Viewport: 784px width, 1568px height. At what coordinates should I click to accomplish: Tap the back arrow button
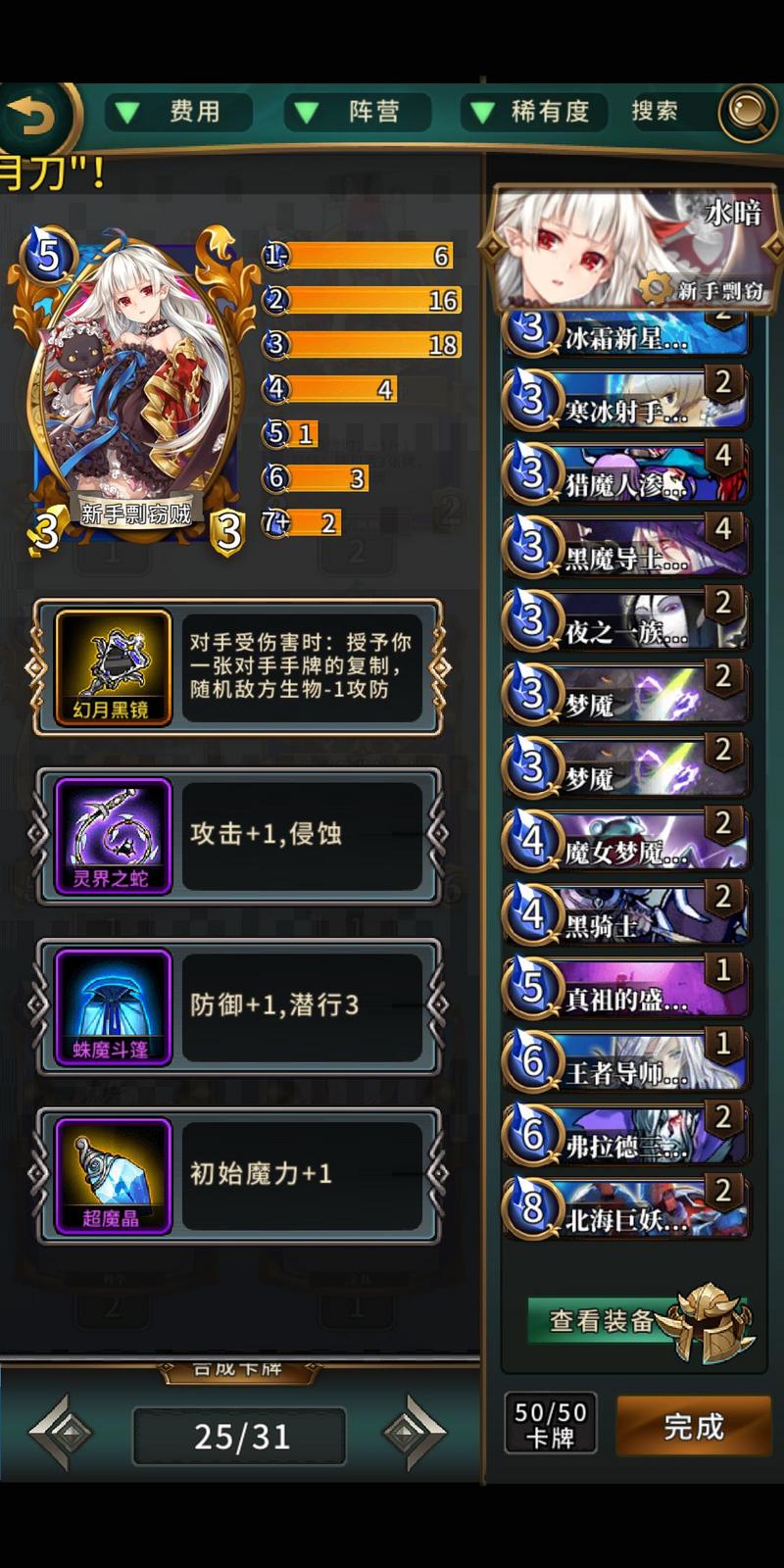point(37,118)
